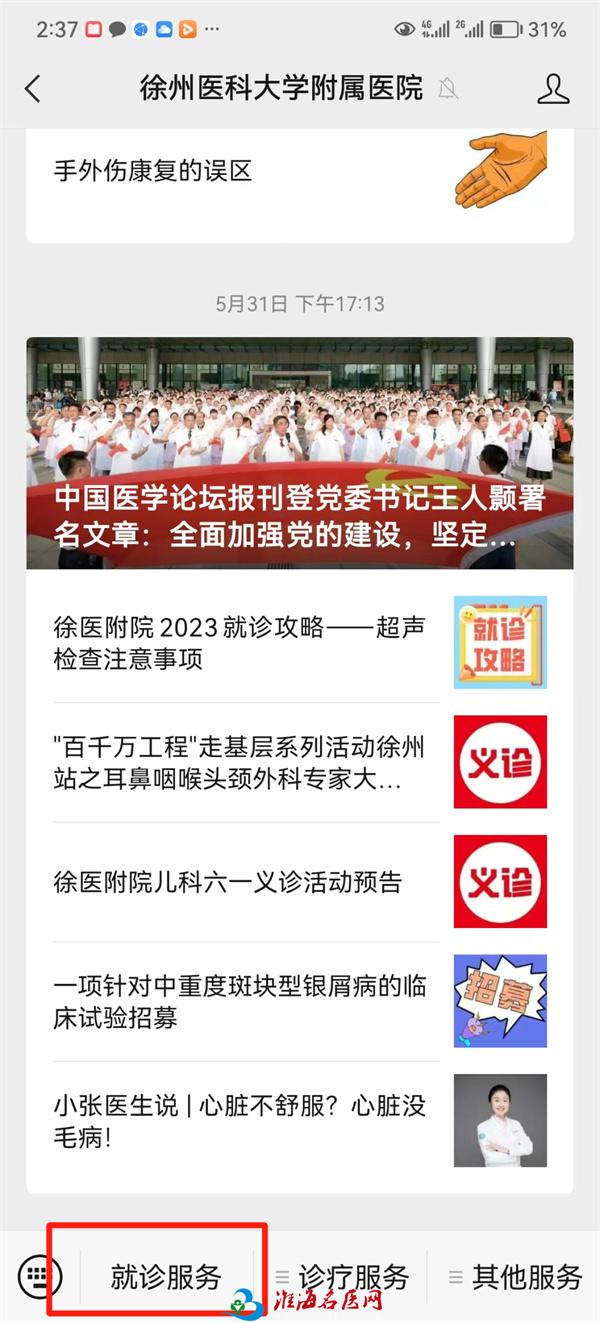Open the 就诊服务 menu
The height and width of the screenshot is (1323, 600).
[x=166, y=1277]
